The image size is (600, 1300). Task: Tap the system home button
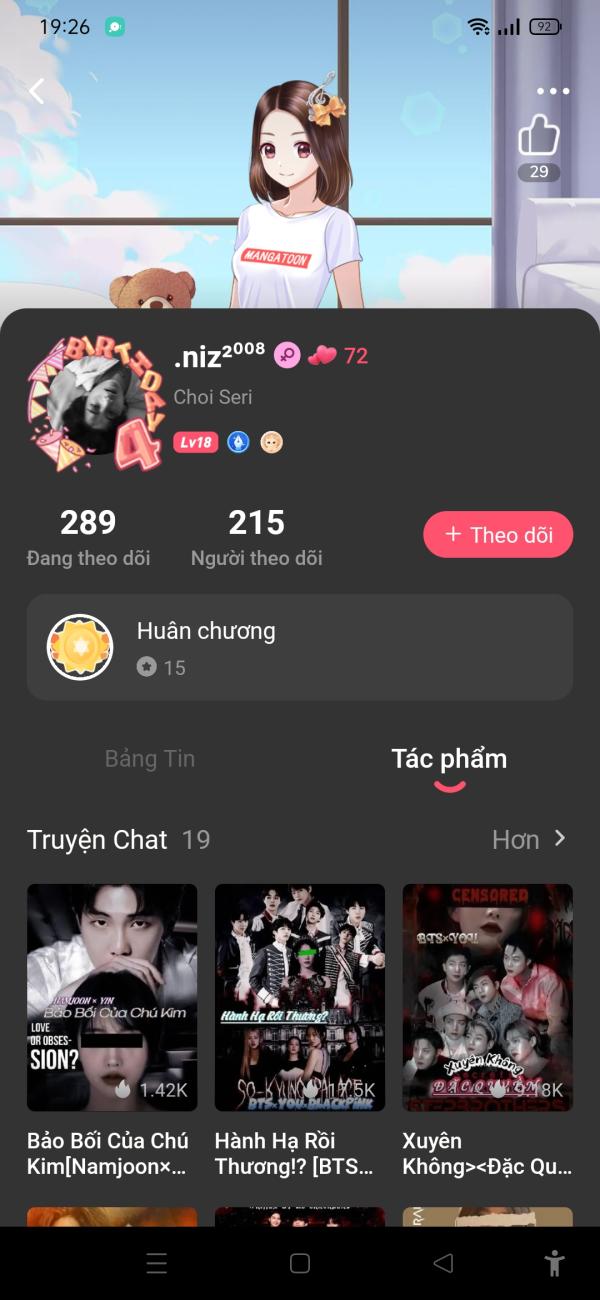[300, 1263]
